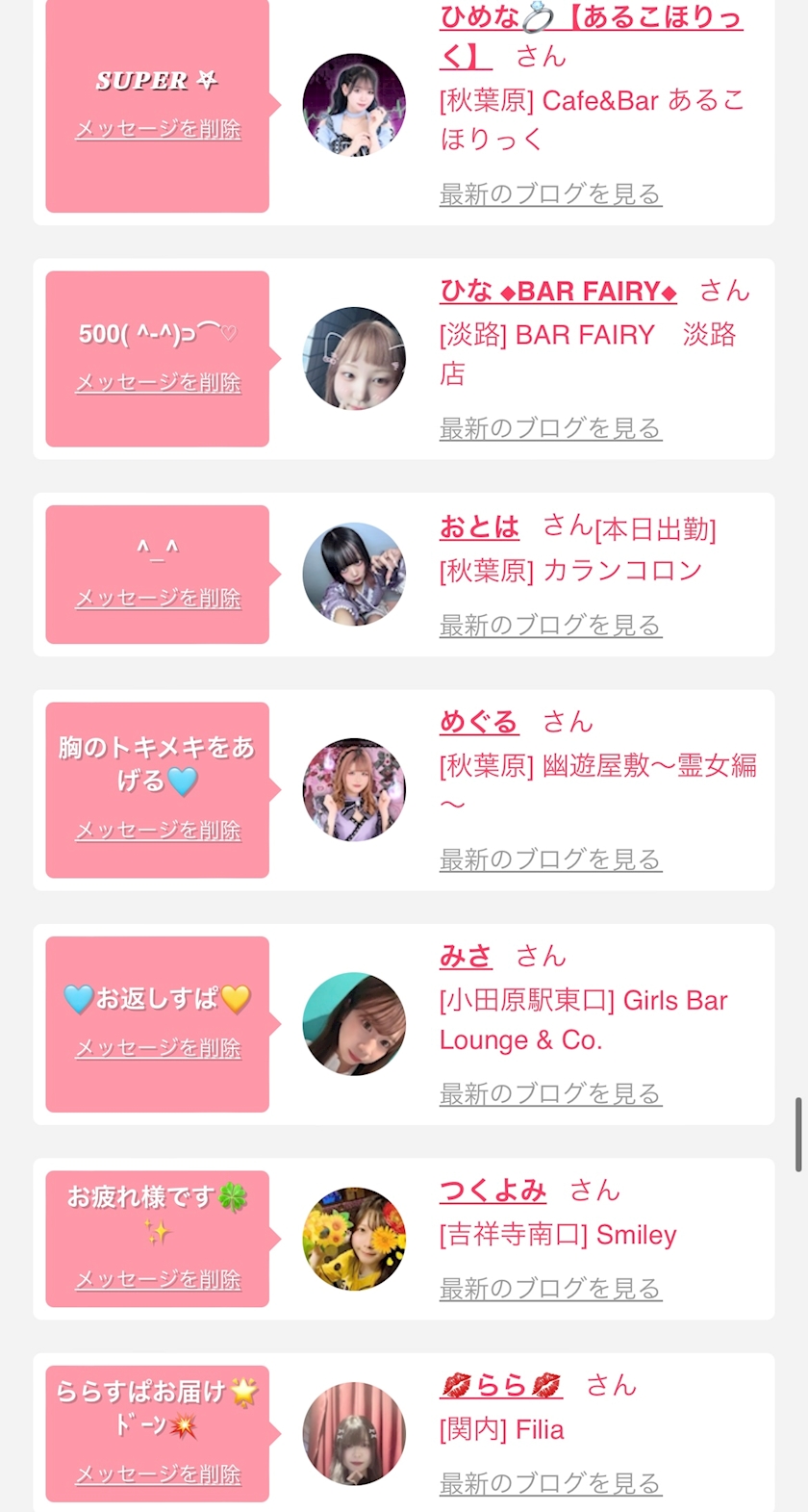Open めぐる's profile link
This screenshot has width=808, height=1512.
478,723
